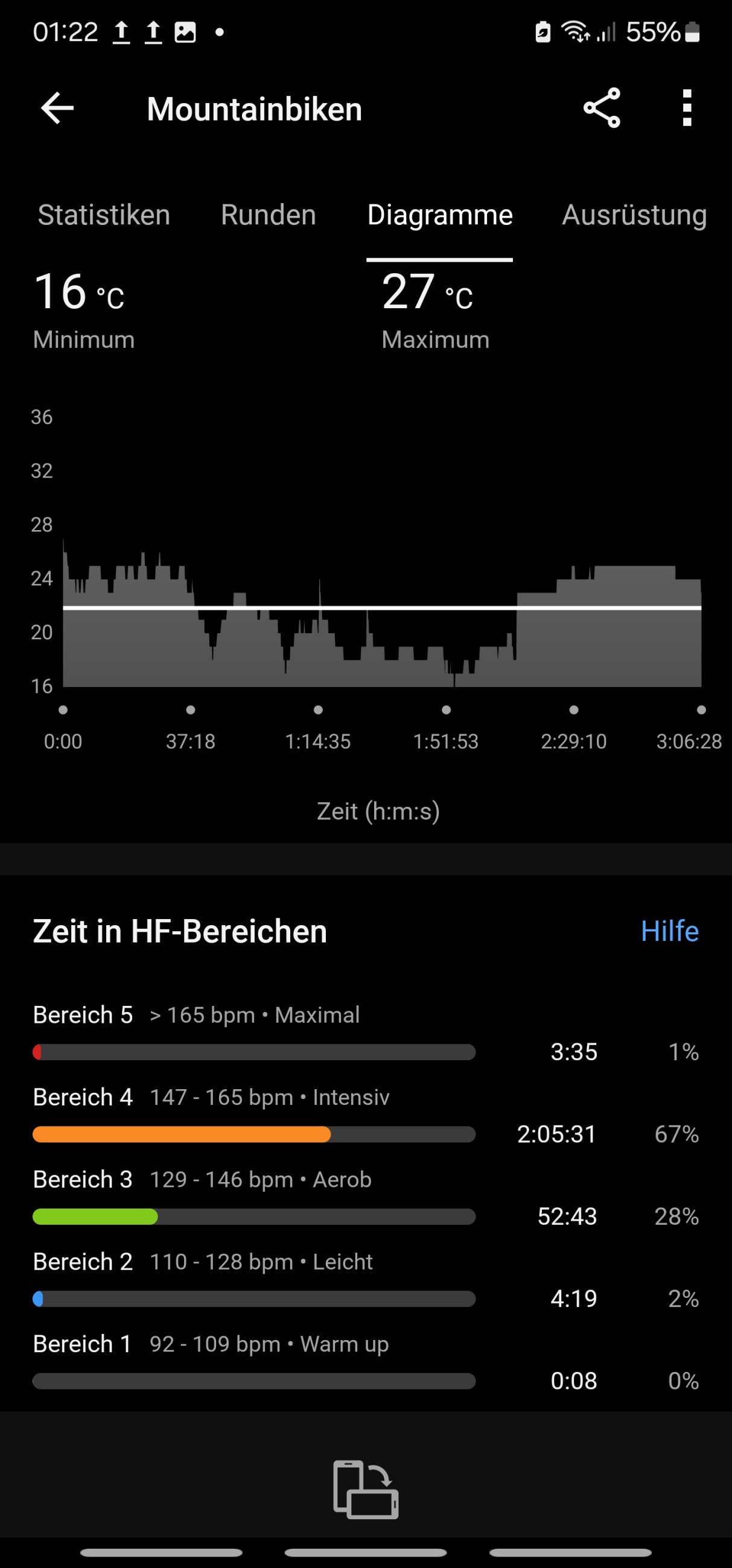Share this Mountainbiken activity
This screenshot has height=1568, width=732.
(x=602, y=109)
